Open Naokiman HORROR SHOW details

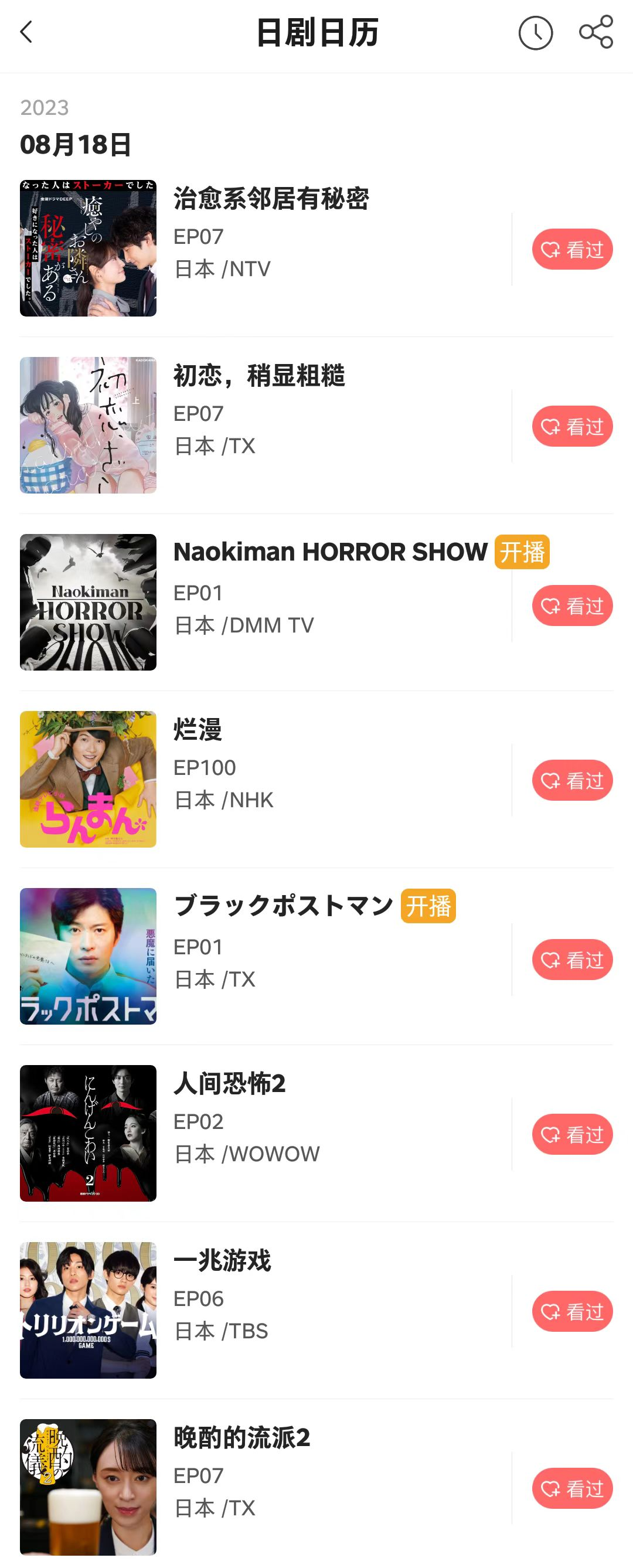[x=330, y=552]
